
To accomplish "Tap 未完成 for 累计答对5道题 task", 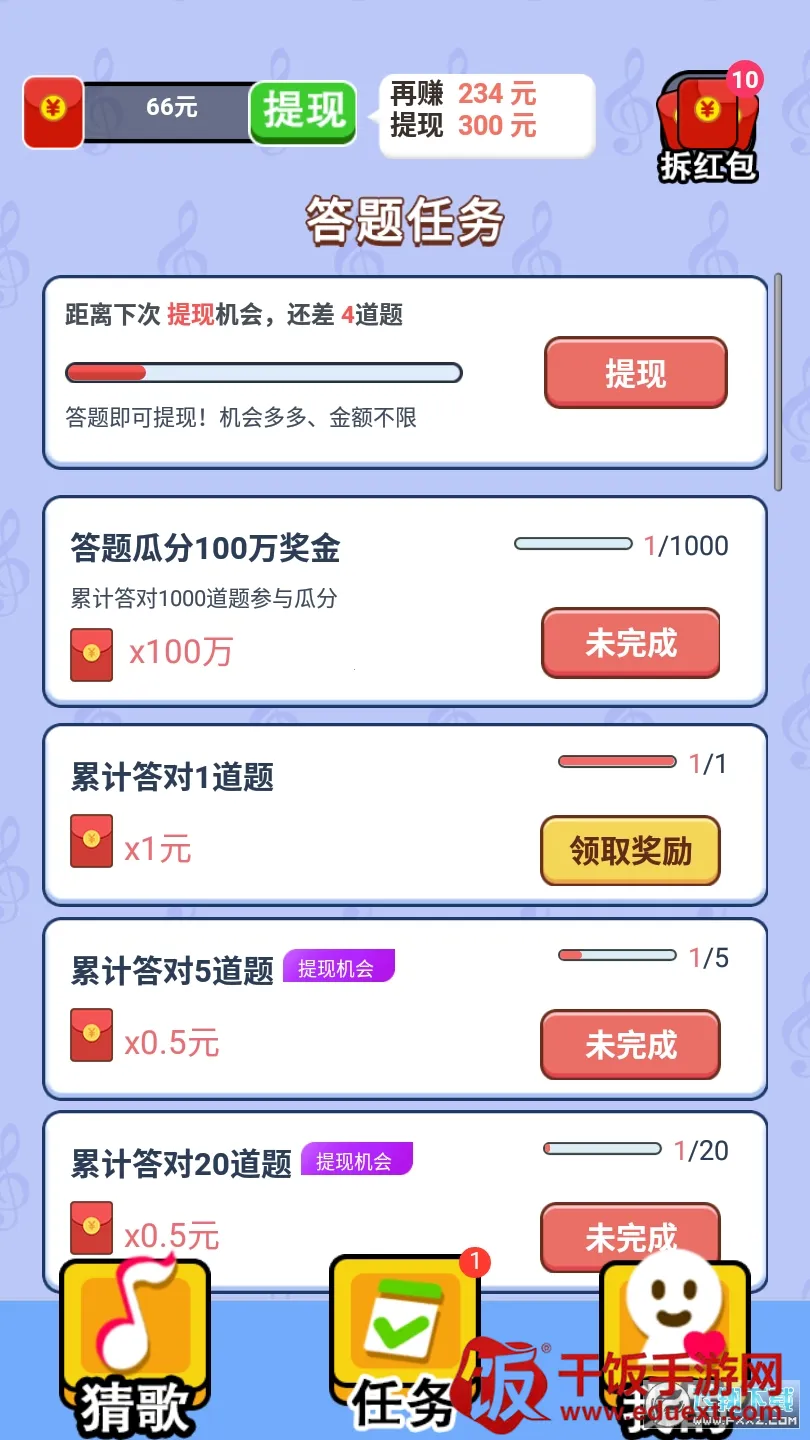I will pos(631,1045).
